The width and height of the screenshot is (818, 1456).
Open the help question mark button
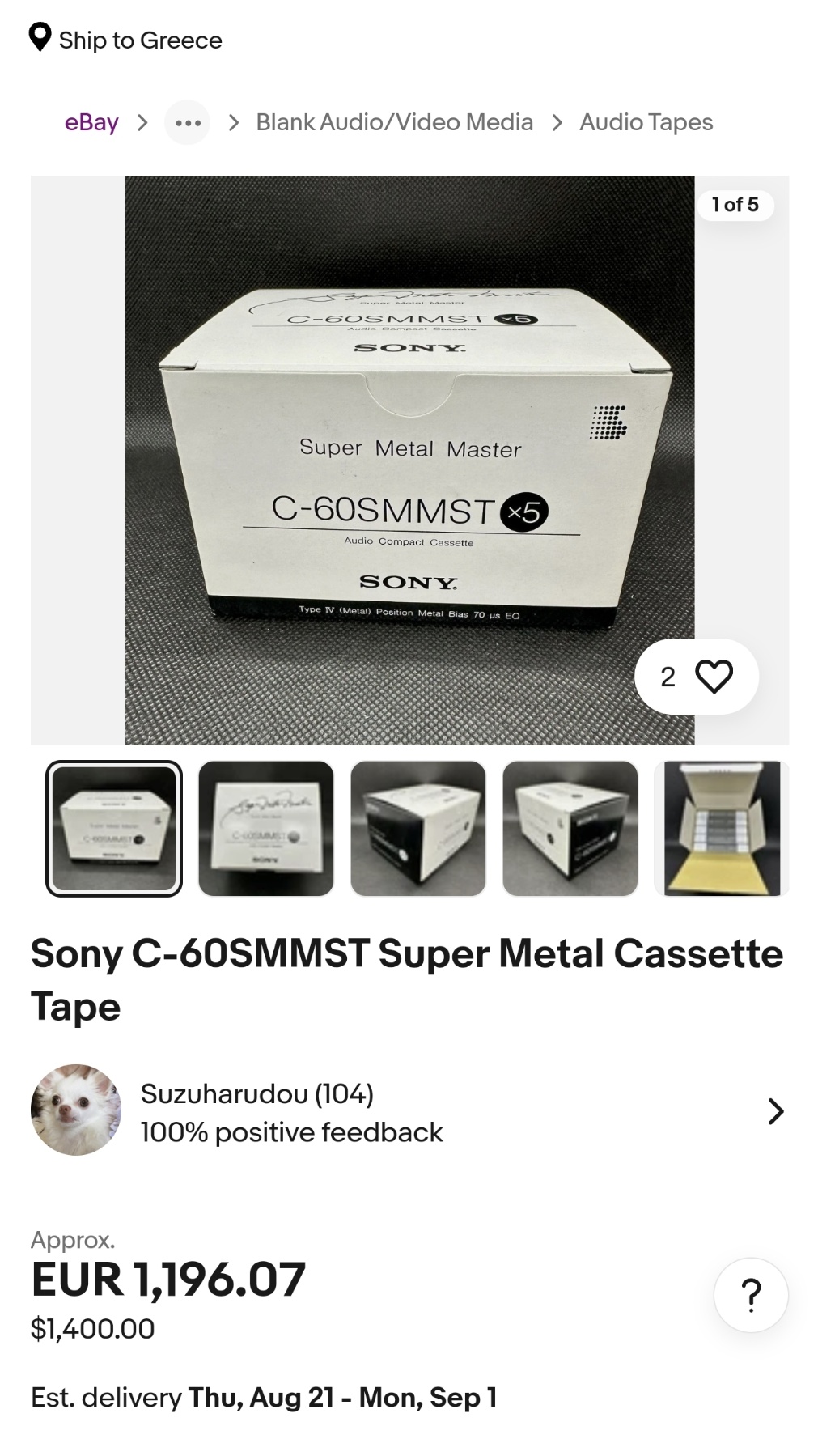751,1295
